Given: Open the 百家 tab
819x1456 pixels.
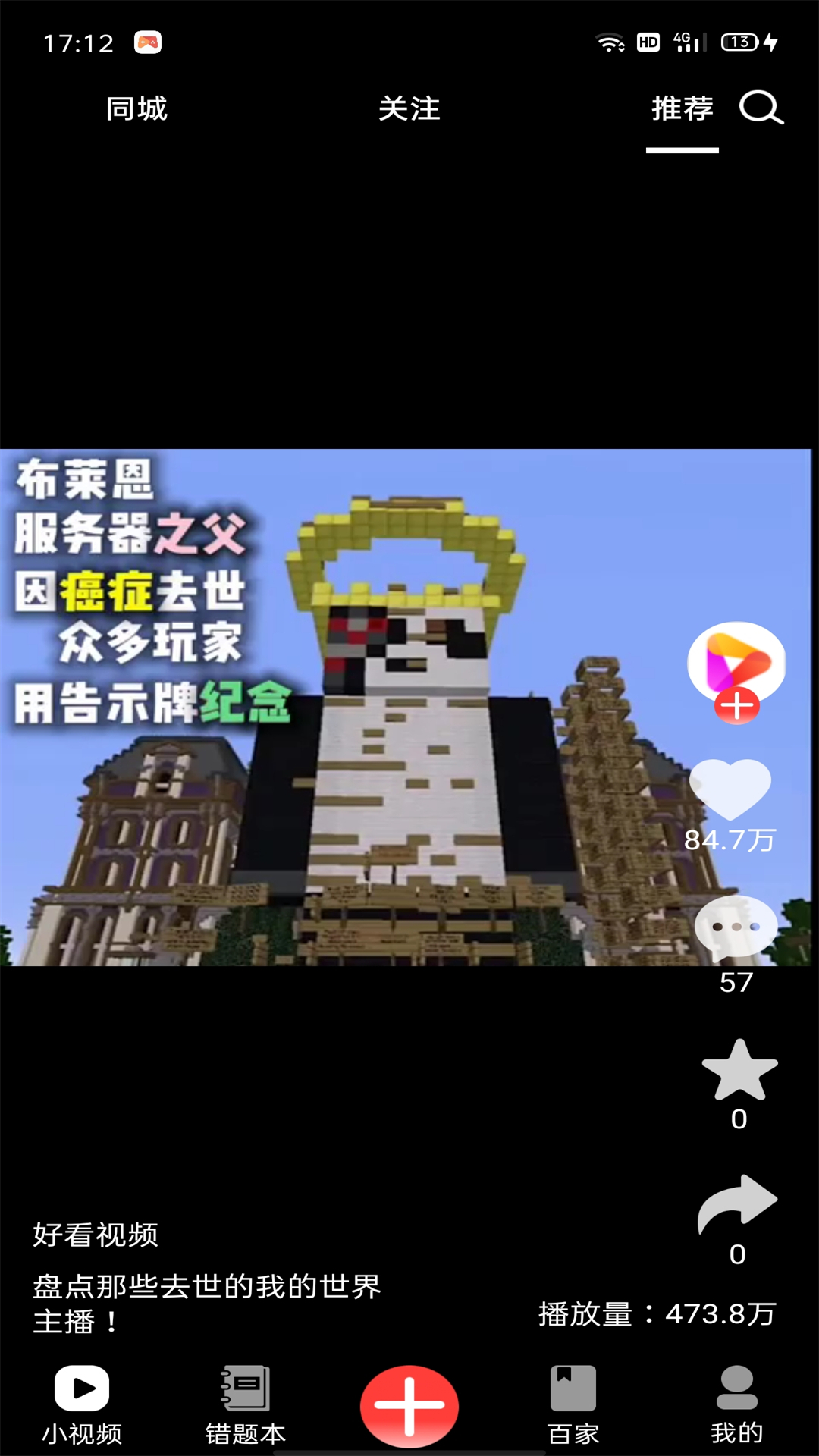Looking at the screenshot, I should click(x=573, y=1404).
